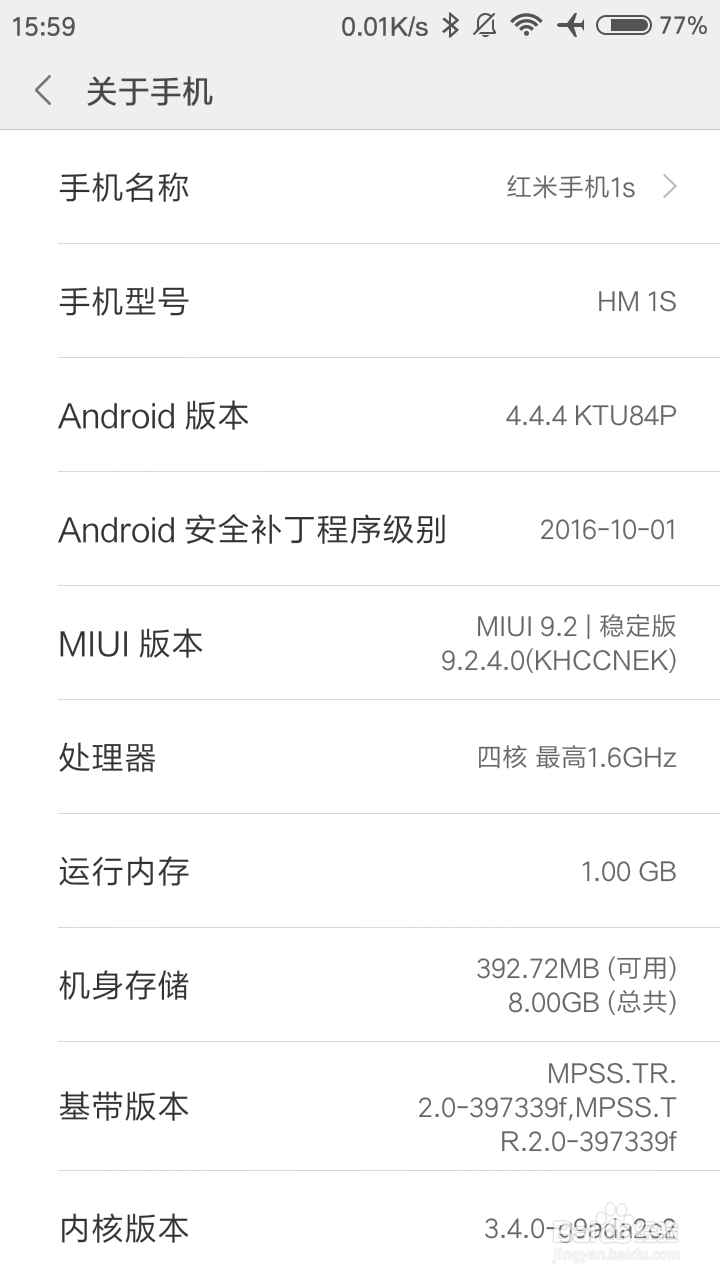Screen dimensions: 720x1280
Task: Tap the 处理器 row showing 四核 最高1.6GHz
Action: pyautogui.click(x=360, y=758)
